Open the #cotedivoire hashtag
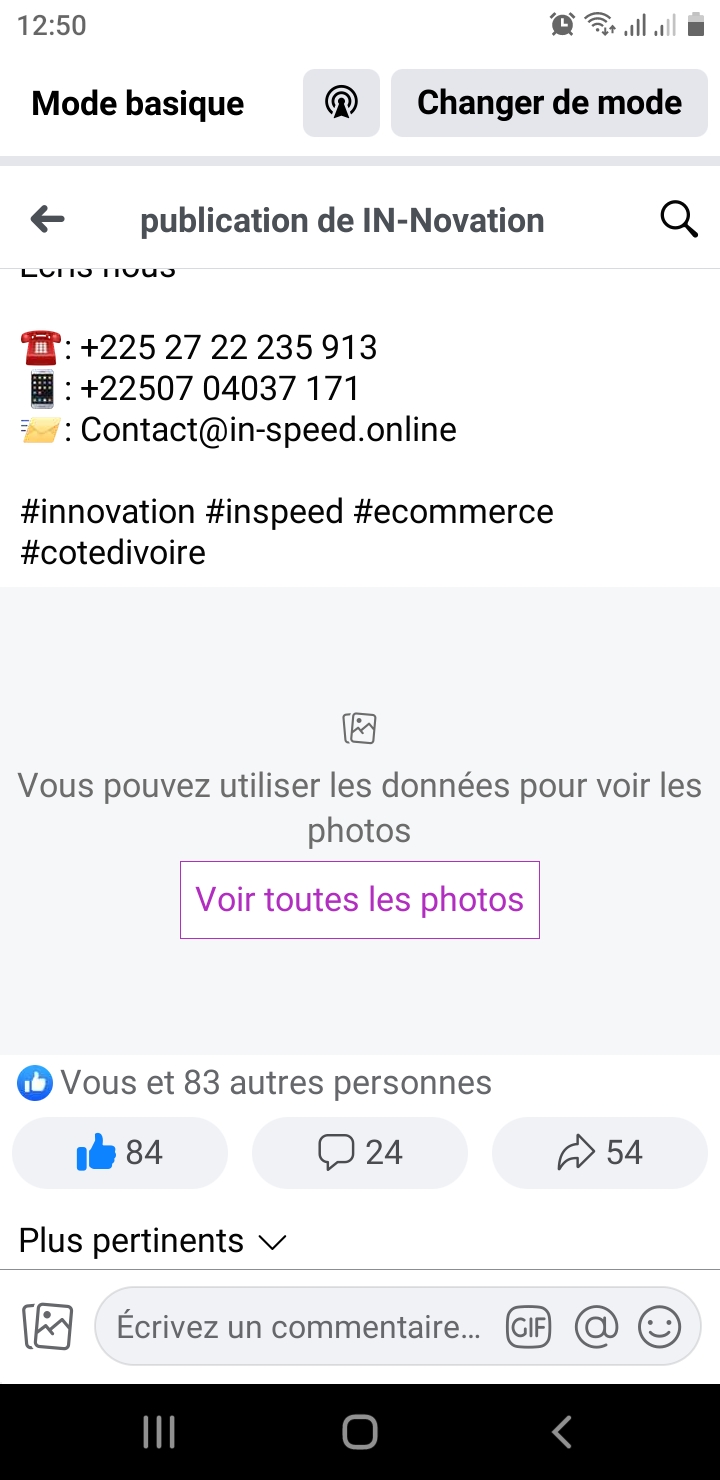Viewport: 720px width, 1480px height. 113,553
